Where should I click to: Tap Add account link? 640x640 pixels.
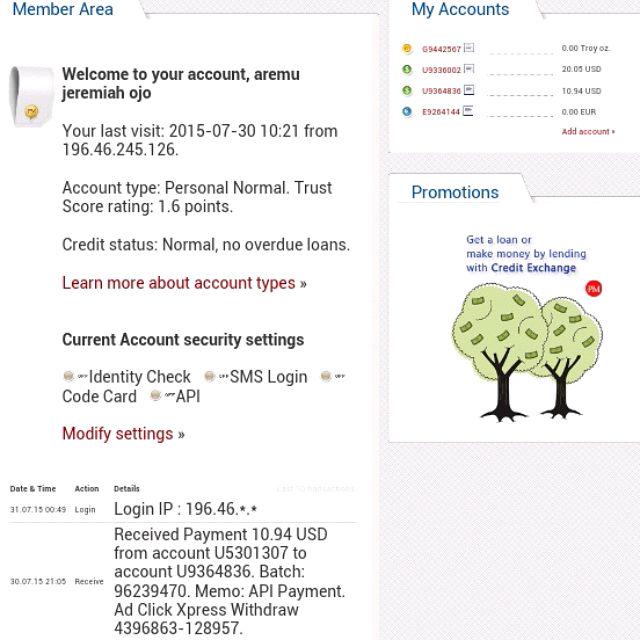pyautogui.click(x=587, y=132)
